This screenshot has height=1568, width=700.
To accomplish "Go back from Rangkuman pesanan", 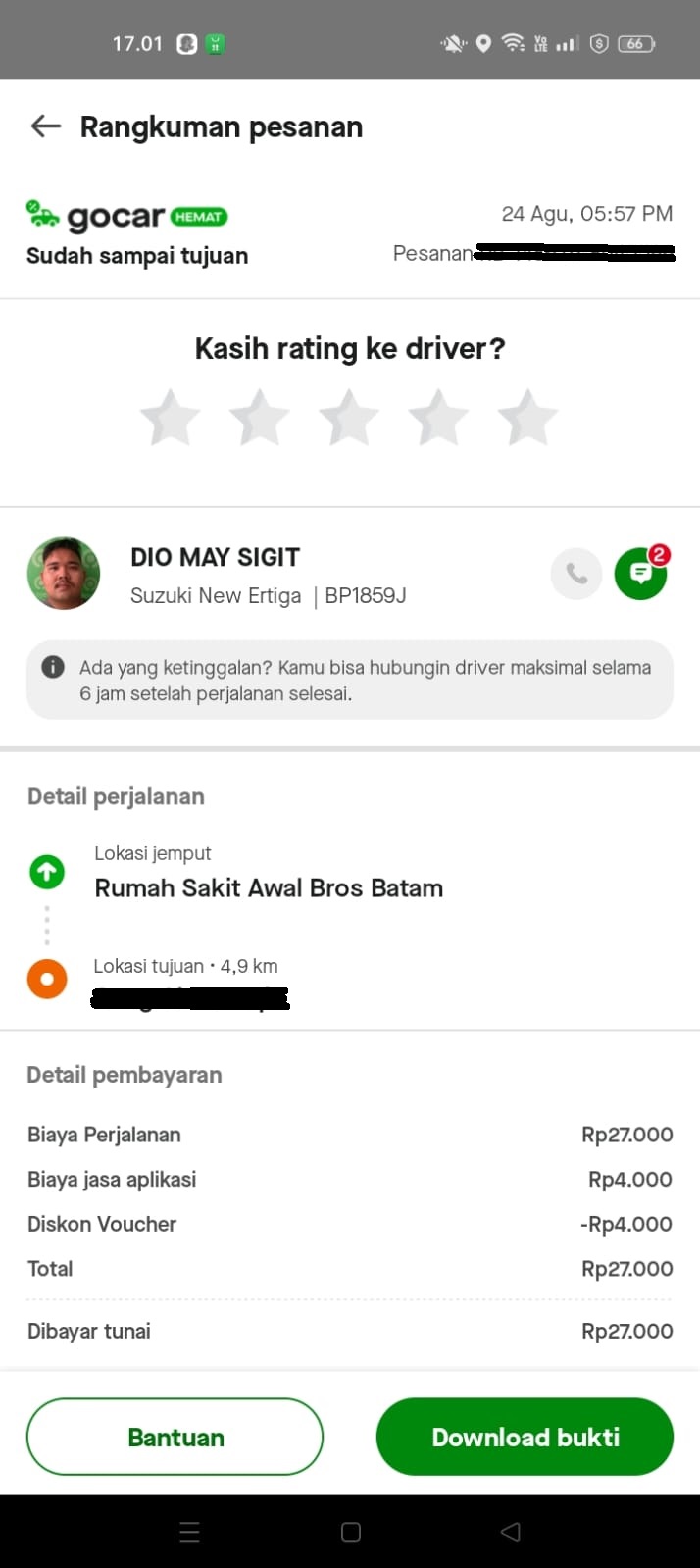I will tap(46, 126).
